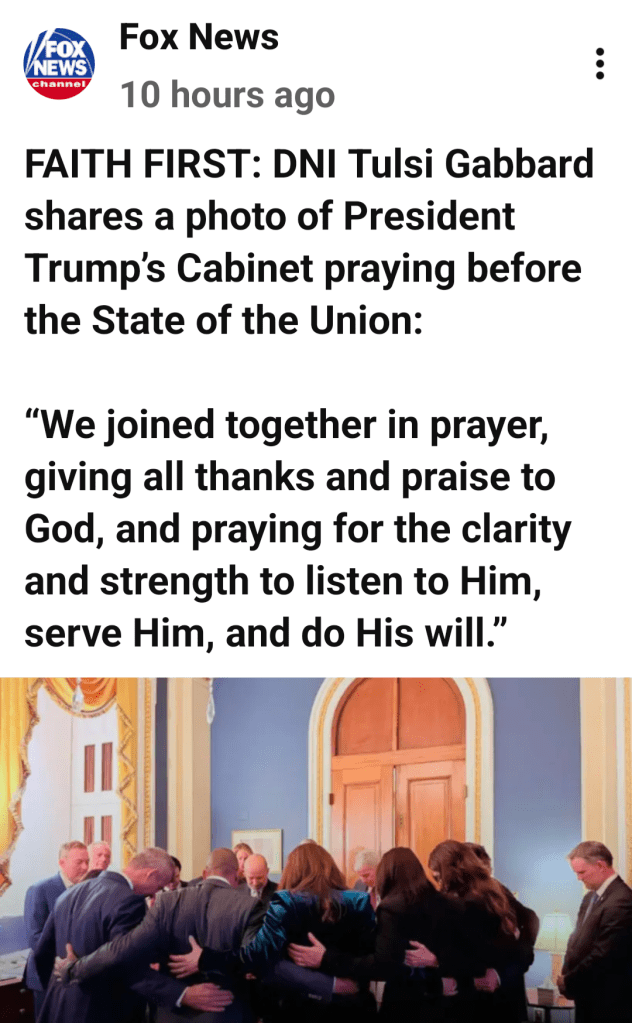View the Cabinet prayer photo full screen

[316, 850]
